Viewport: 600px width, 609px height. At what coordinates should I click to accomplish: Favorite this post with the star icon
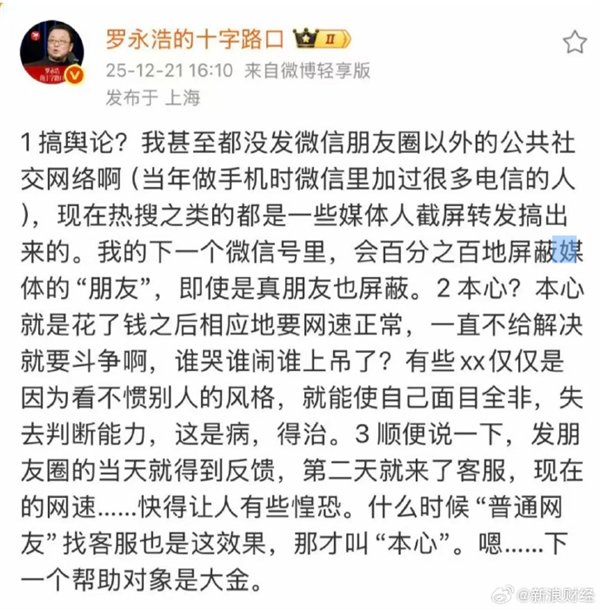574,42
